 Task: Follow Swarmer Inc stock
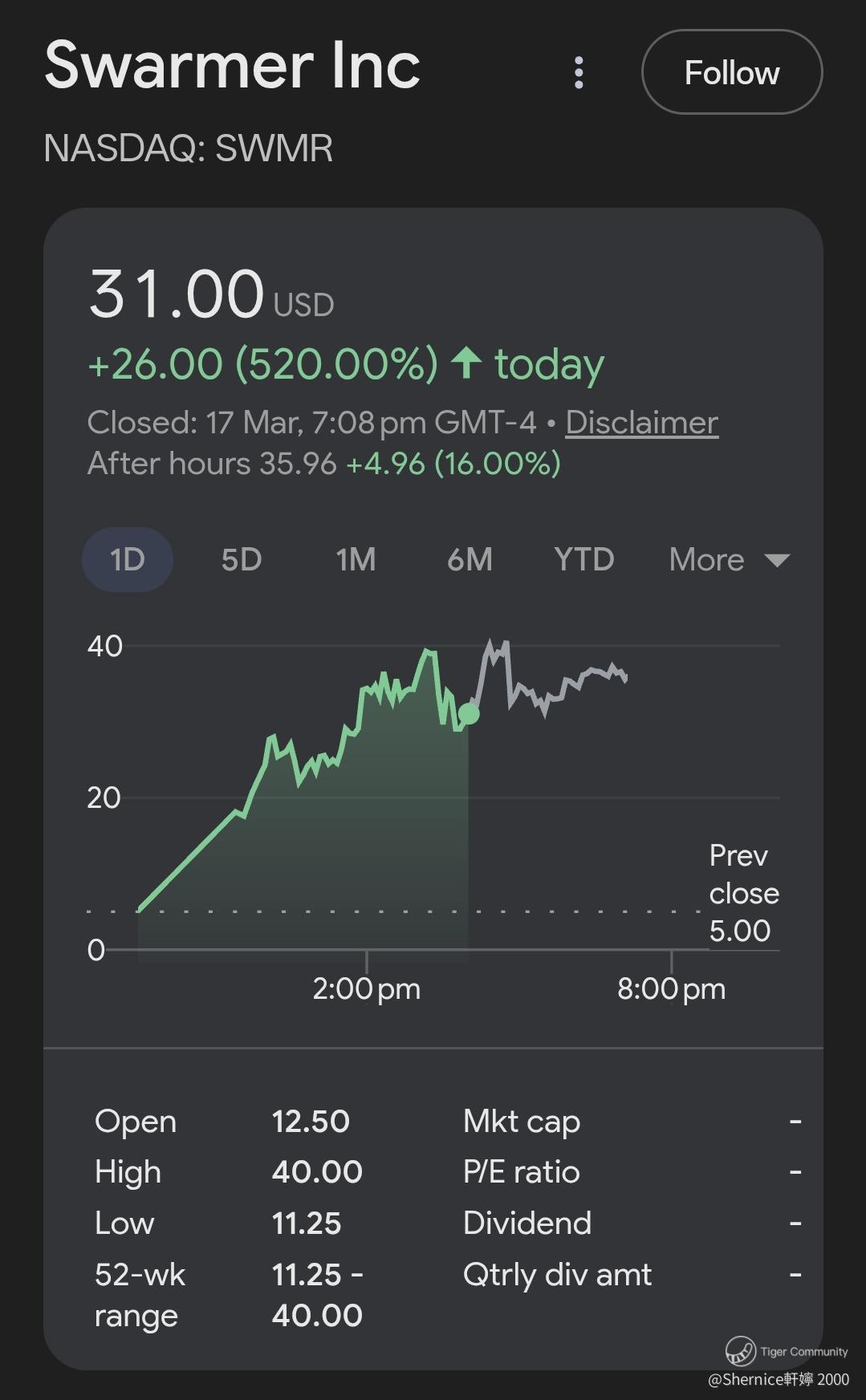tap(731, 72)
